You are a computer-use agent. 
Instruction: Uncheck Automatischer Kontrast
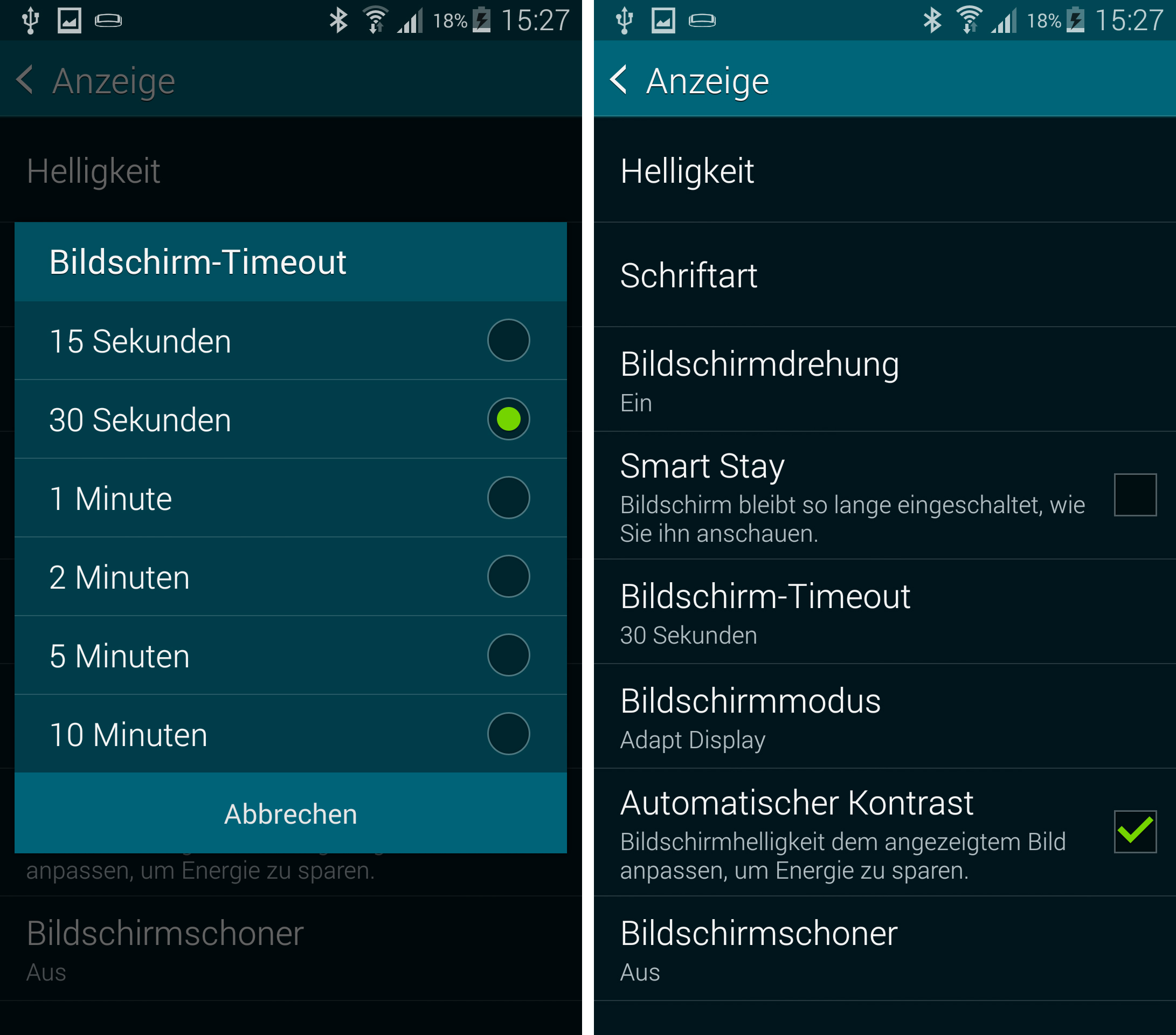tap(1135, 832)
